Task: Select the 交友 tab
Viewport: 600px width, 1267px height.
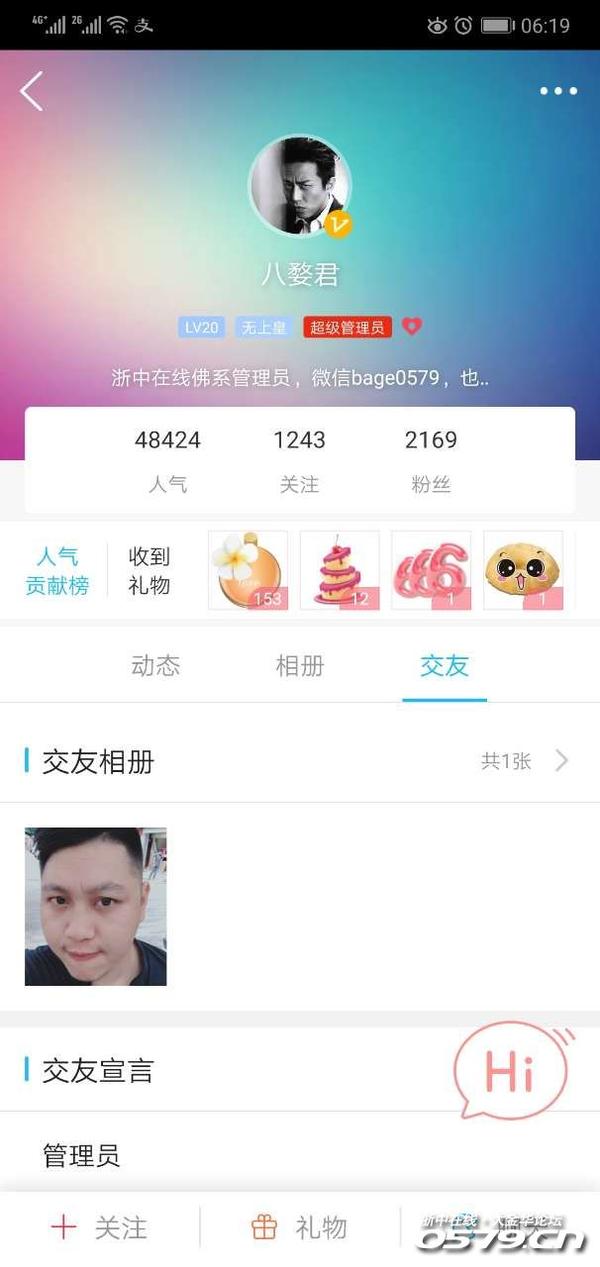Action: click(x=444, y=666)
